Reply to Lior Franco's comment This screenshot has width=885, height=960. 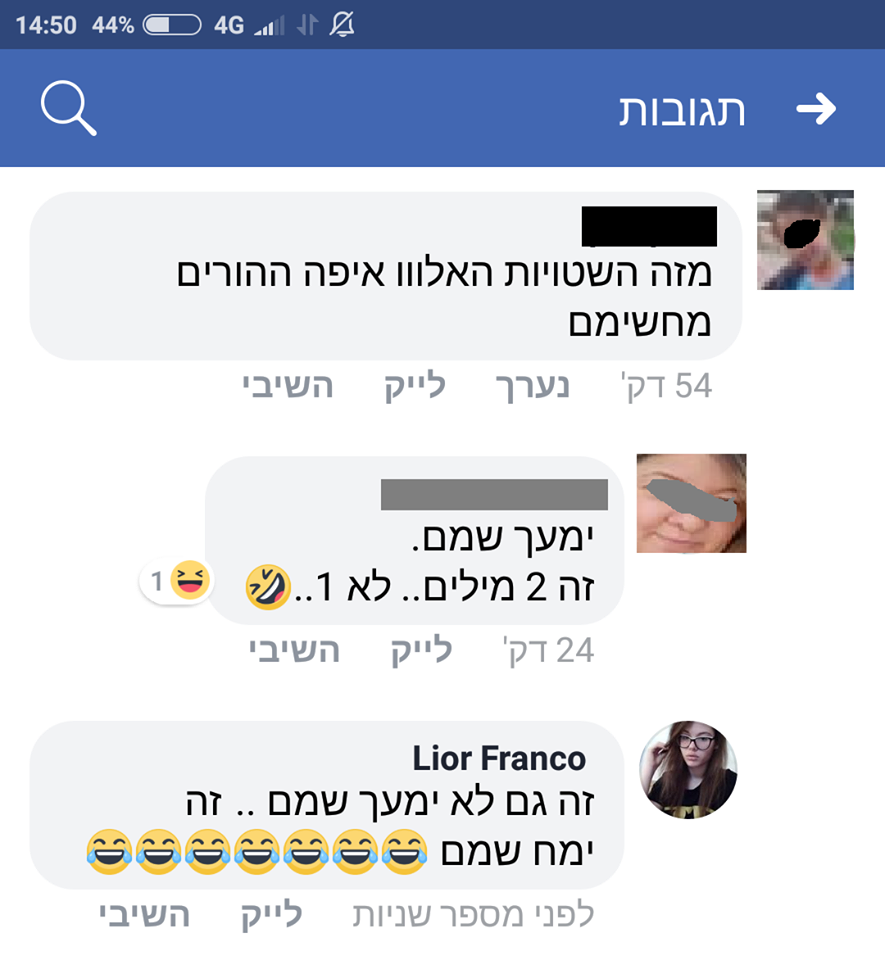click(144, 915)
